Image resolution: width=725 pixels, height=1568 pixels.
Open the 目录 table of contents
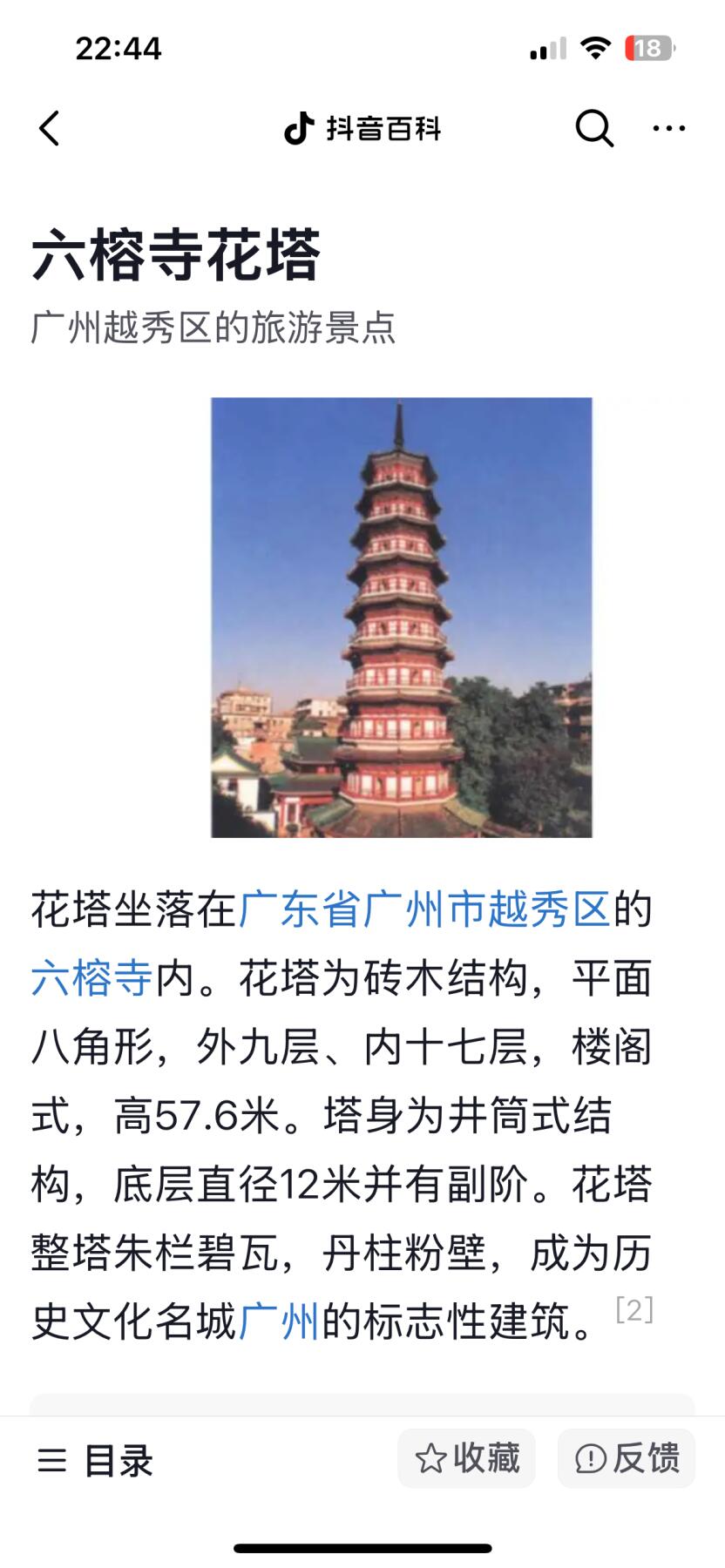click(96, 1461)
